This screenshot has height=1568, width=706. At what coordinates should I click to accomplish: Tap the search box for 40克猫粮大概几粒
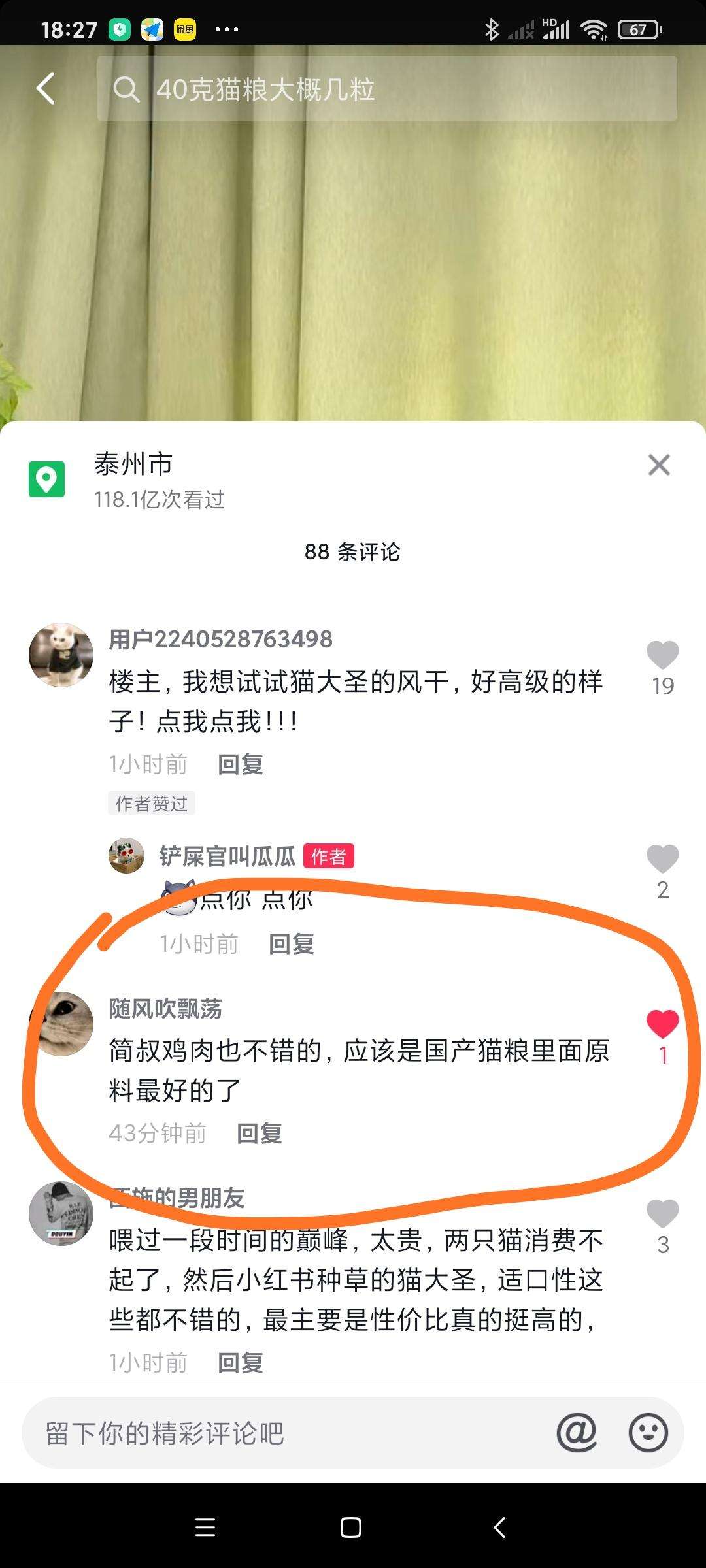pos(386,89)
